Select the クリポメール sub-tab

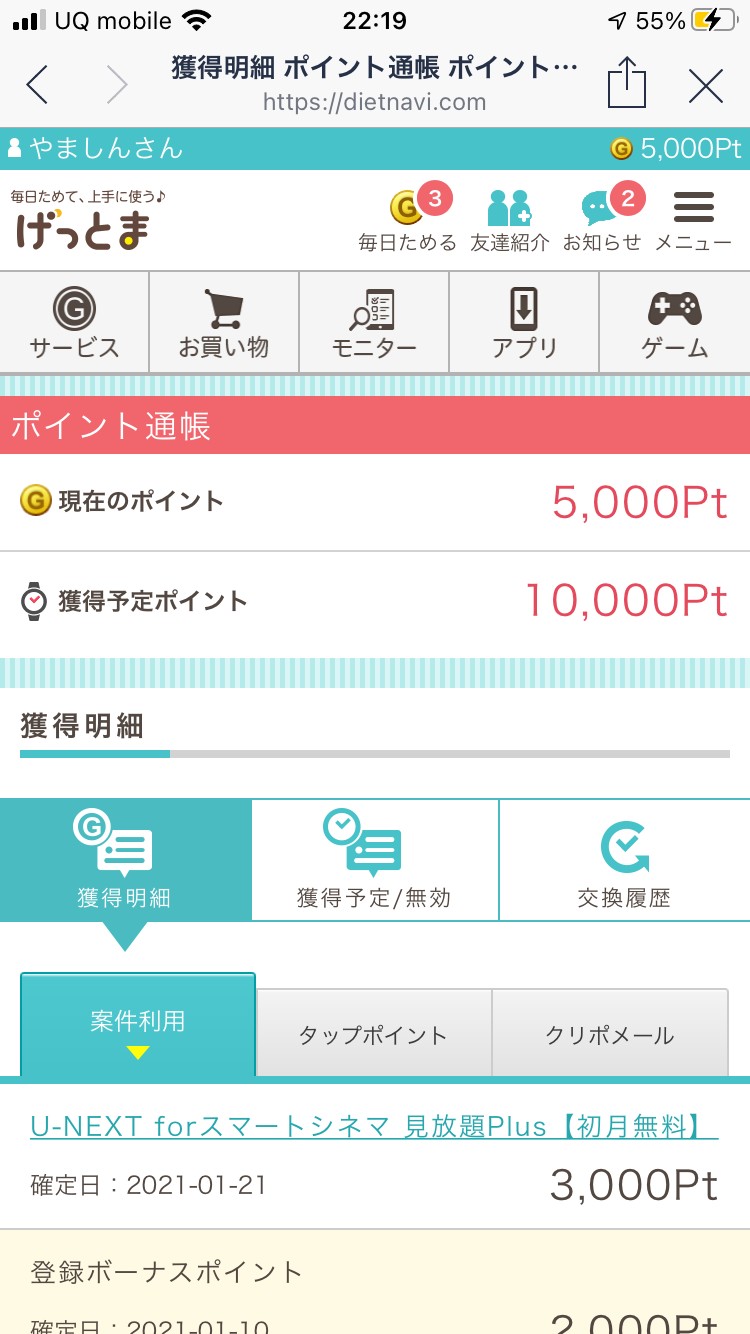pyautogui.click(x=610, y=1033)
